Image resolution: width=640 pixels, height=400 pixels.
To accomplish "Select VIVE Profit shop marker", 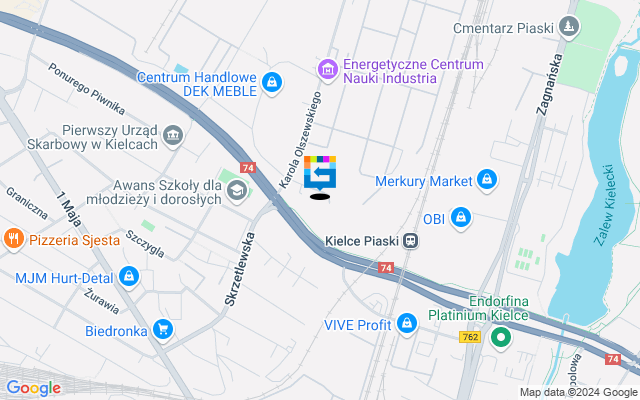I will [406, 324].
